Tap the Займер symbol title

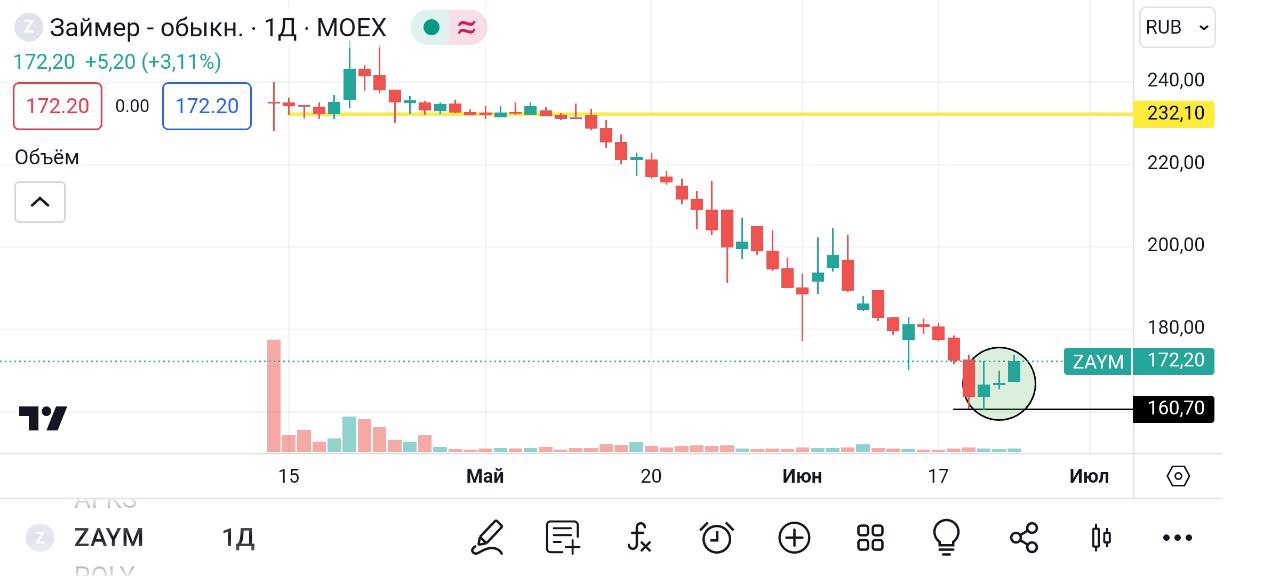tap(146, 28)
